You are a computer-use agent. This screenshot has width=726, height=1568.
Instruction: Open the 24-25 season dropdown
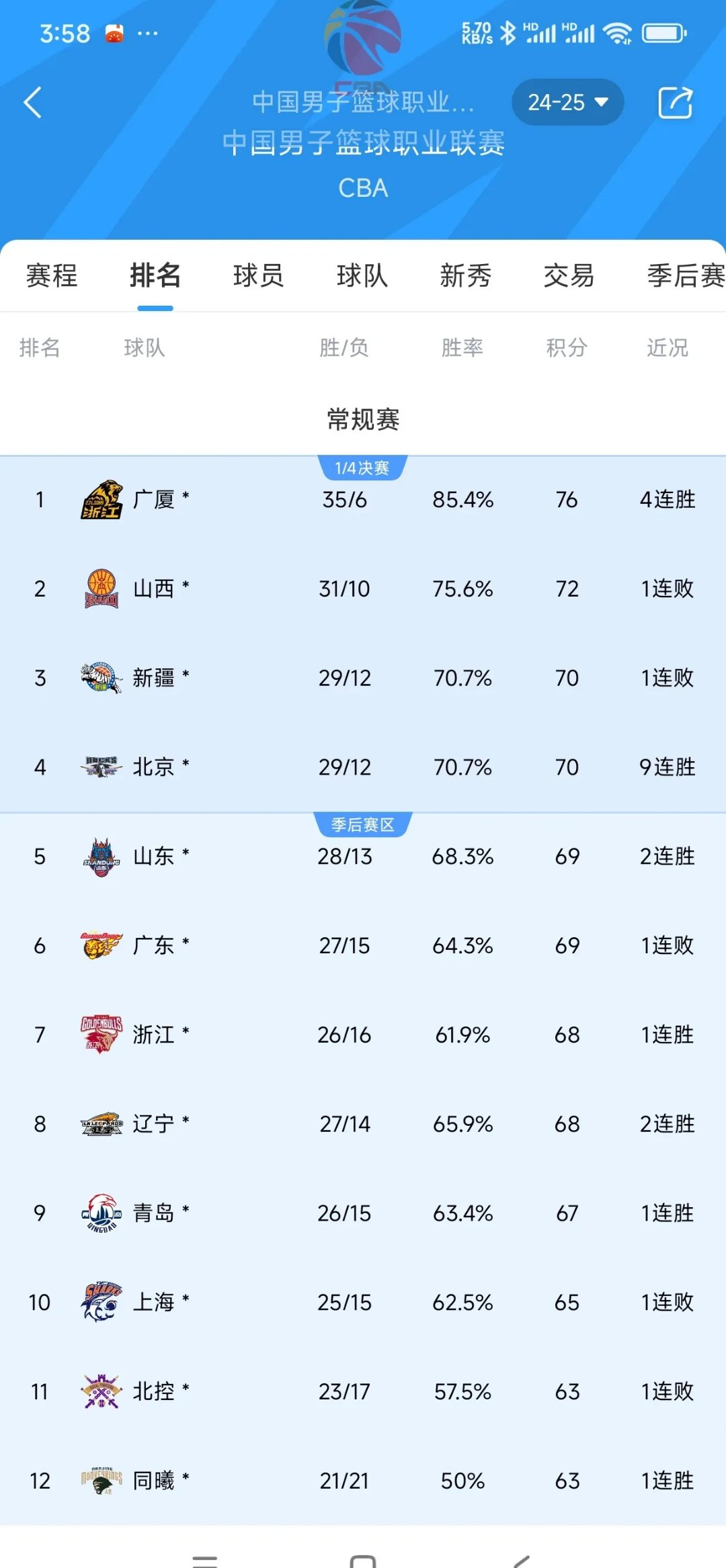(567, 103)
